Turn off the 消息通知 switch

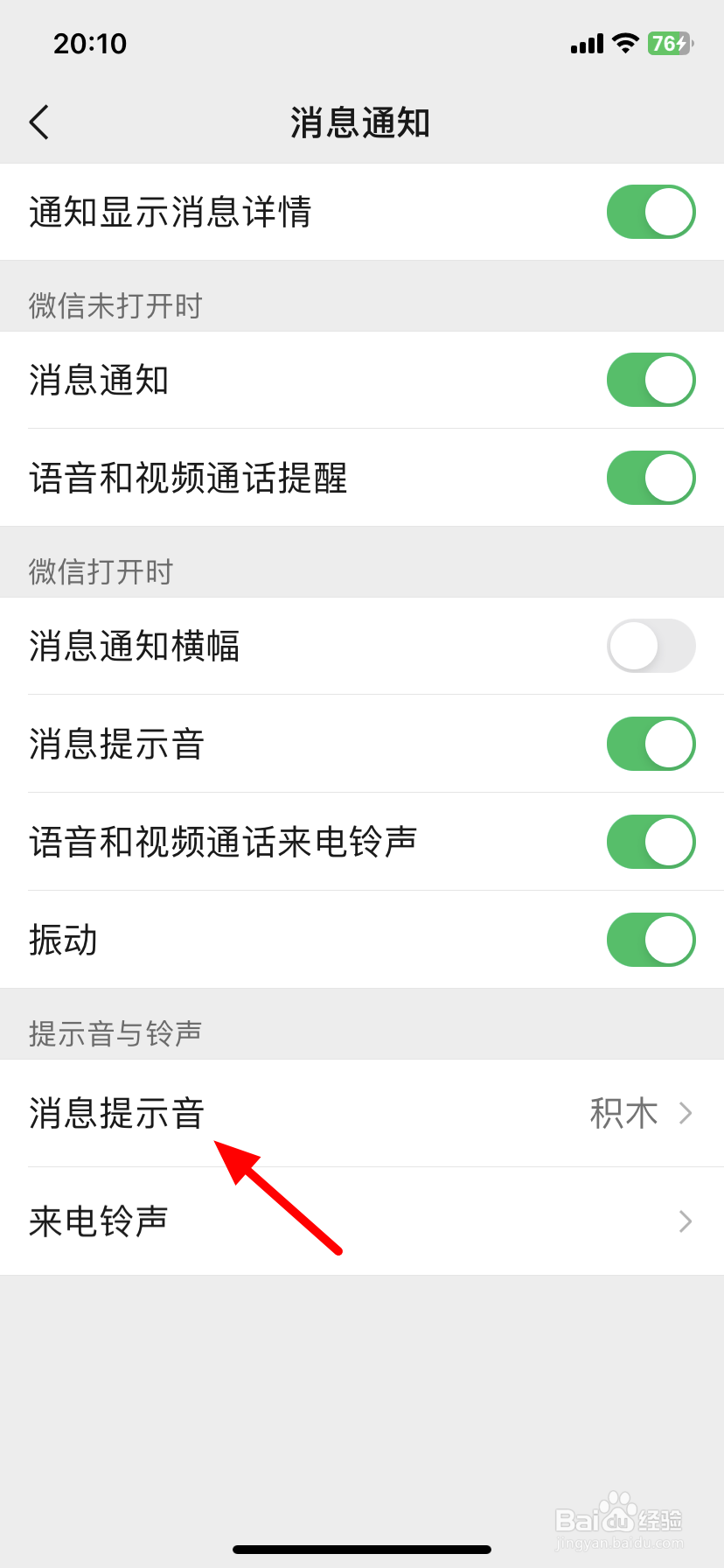pyautogui.click(x=651, y=380)
